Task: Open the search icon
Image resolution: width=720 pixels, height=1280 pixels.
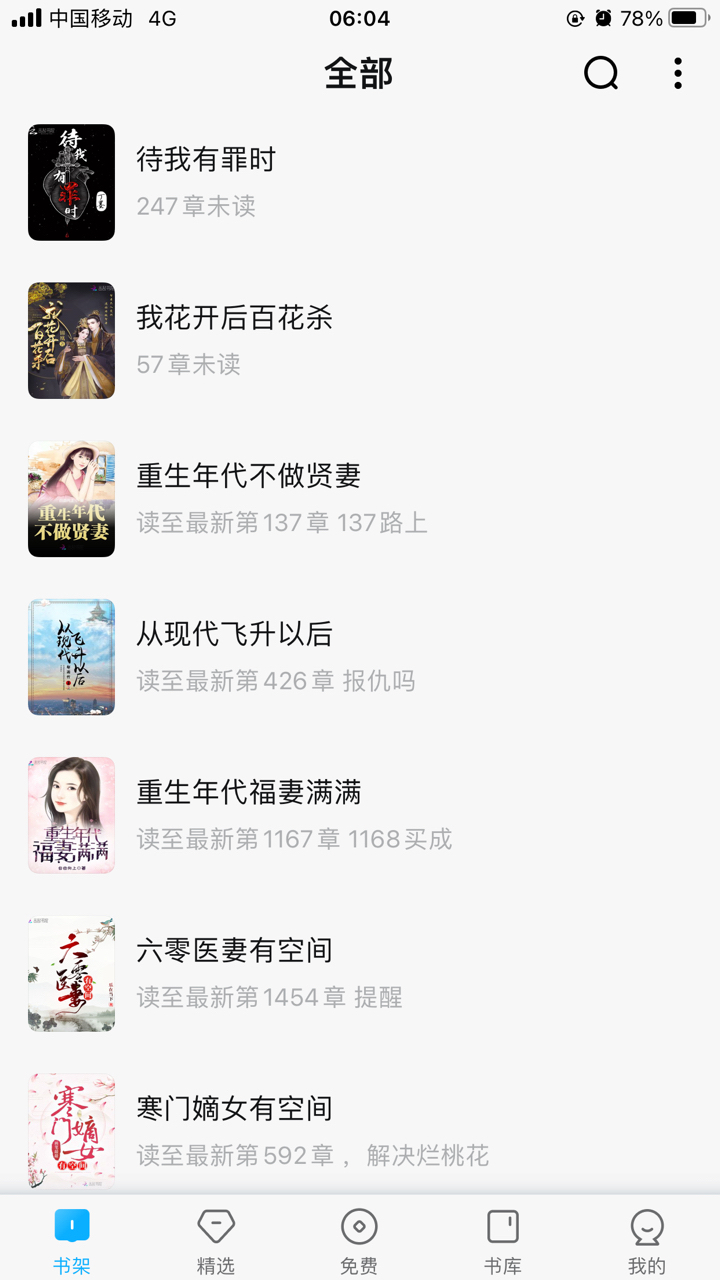Action: point(601,73)
